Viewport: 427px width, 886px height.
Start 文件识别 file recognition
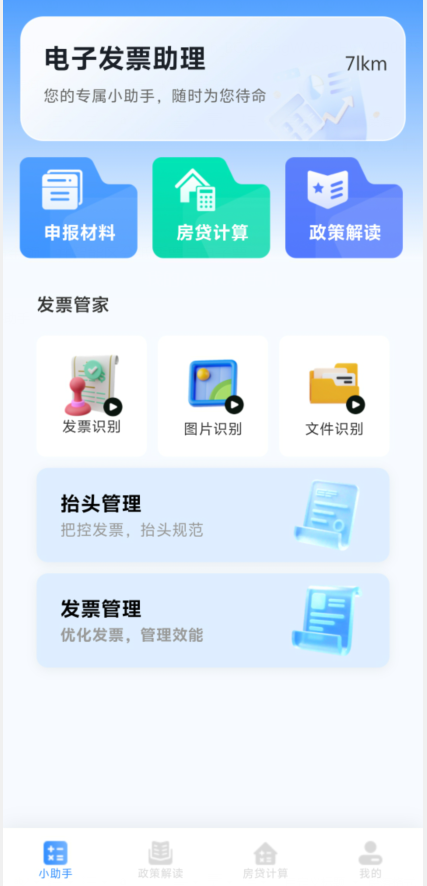(334, 396)
